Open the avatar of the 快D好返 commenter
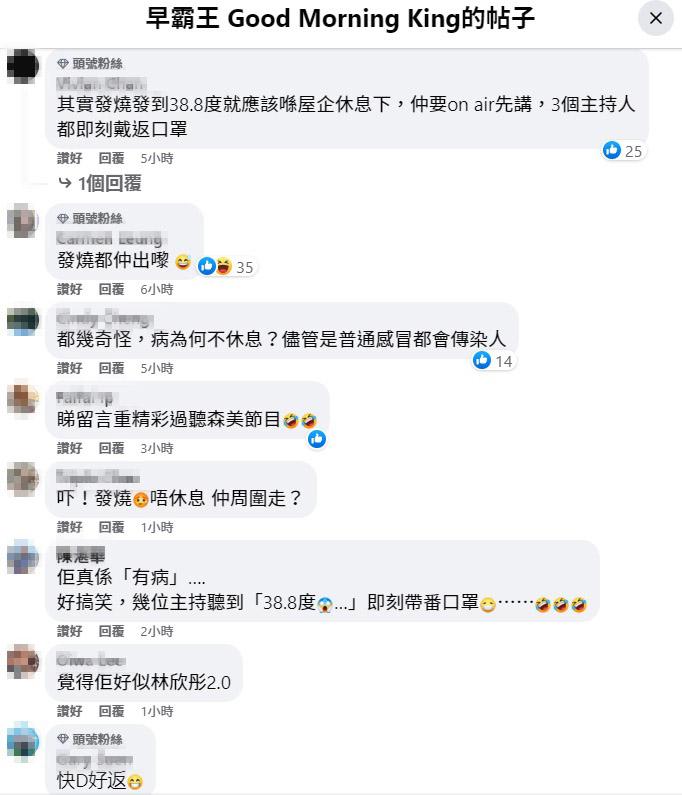 [x=22, y=743]
